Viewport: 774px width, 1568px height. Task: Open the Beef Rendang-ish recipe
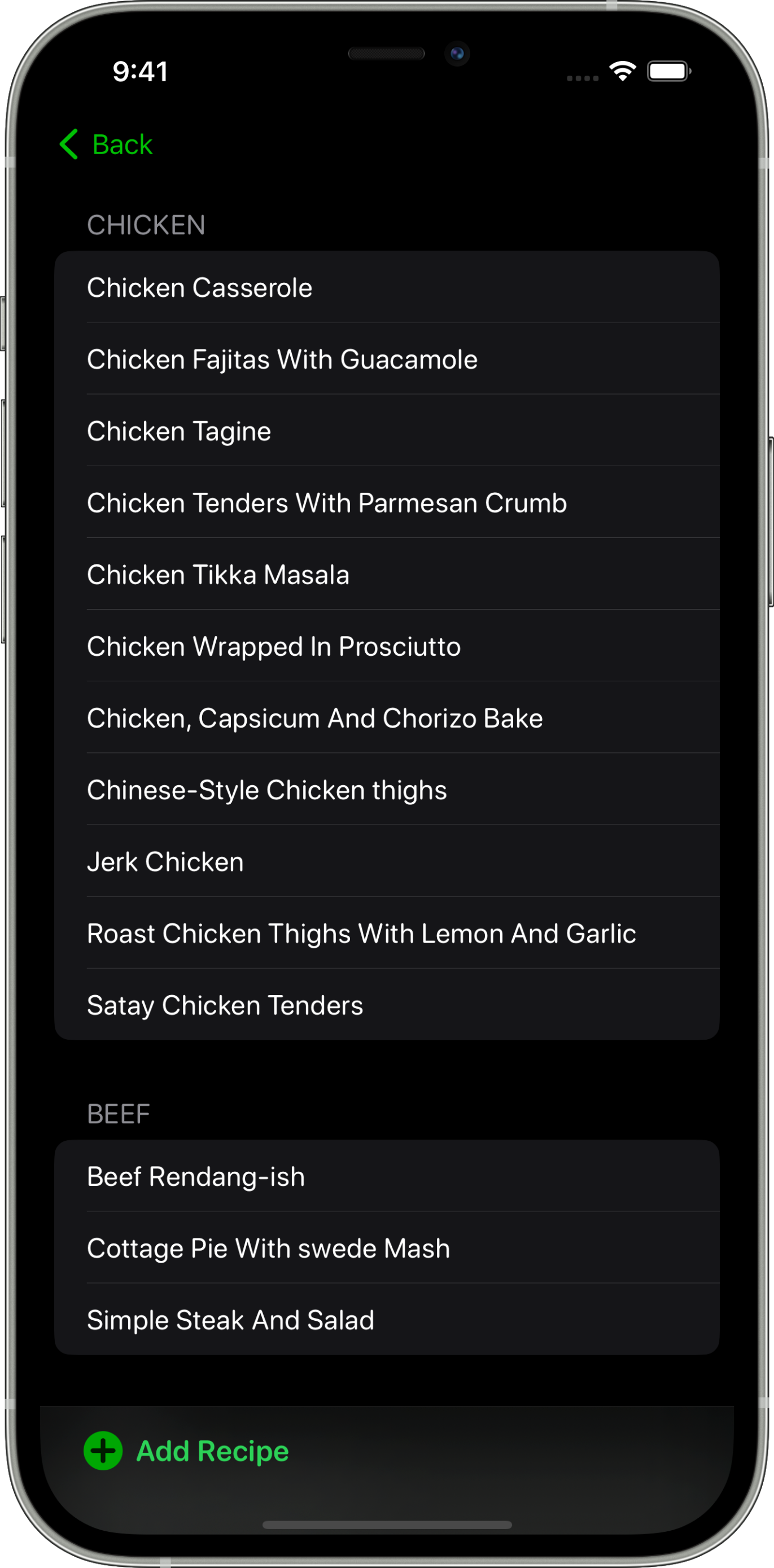point(387,1177)
